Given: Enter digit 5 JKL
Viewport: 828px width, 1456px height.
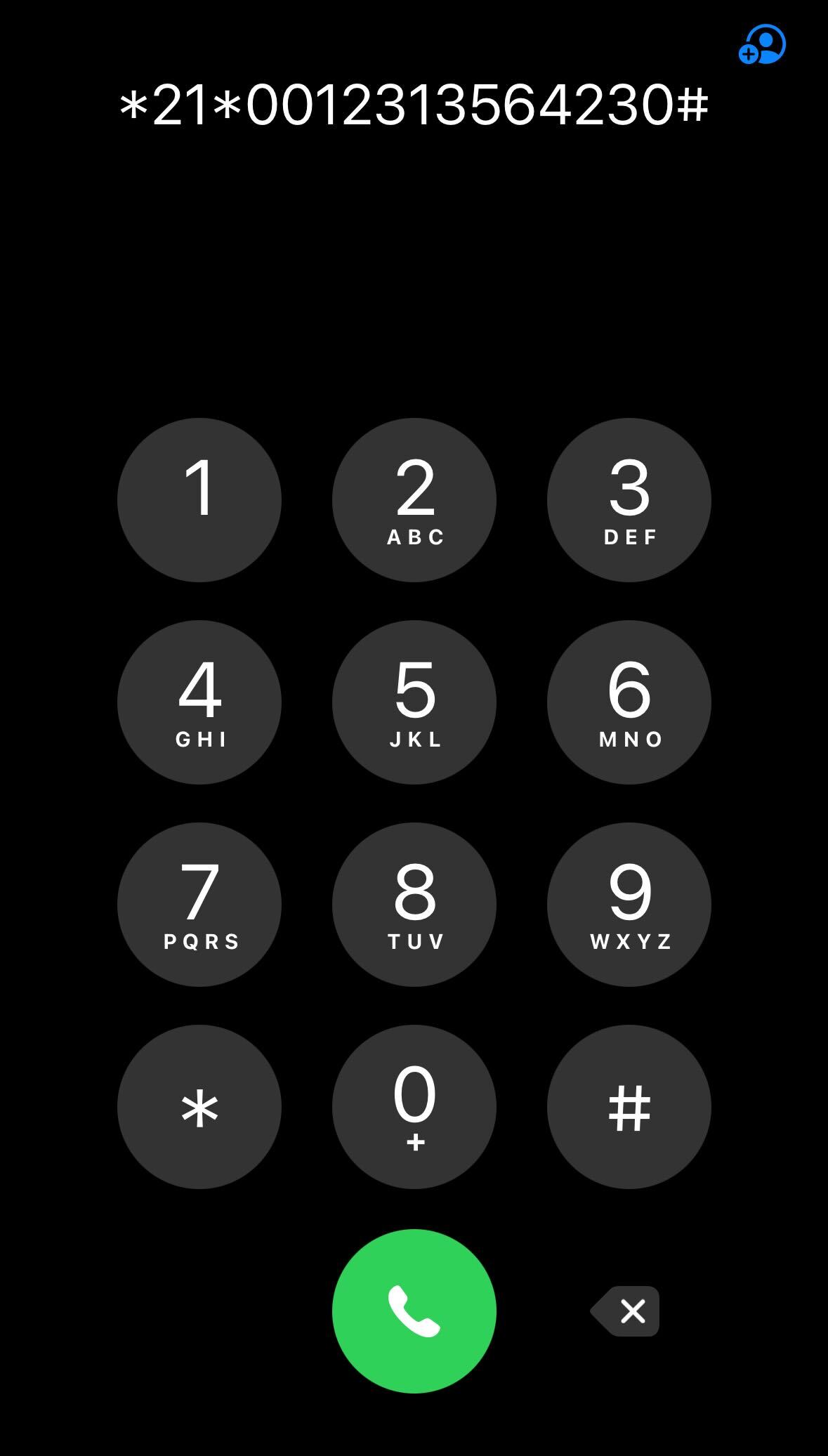Looking at the screenshot, I should click(414, 702).
